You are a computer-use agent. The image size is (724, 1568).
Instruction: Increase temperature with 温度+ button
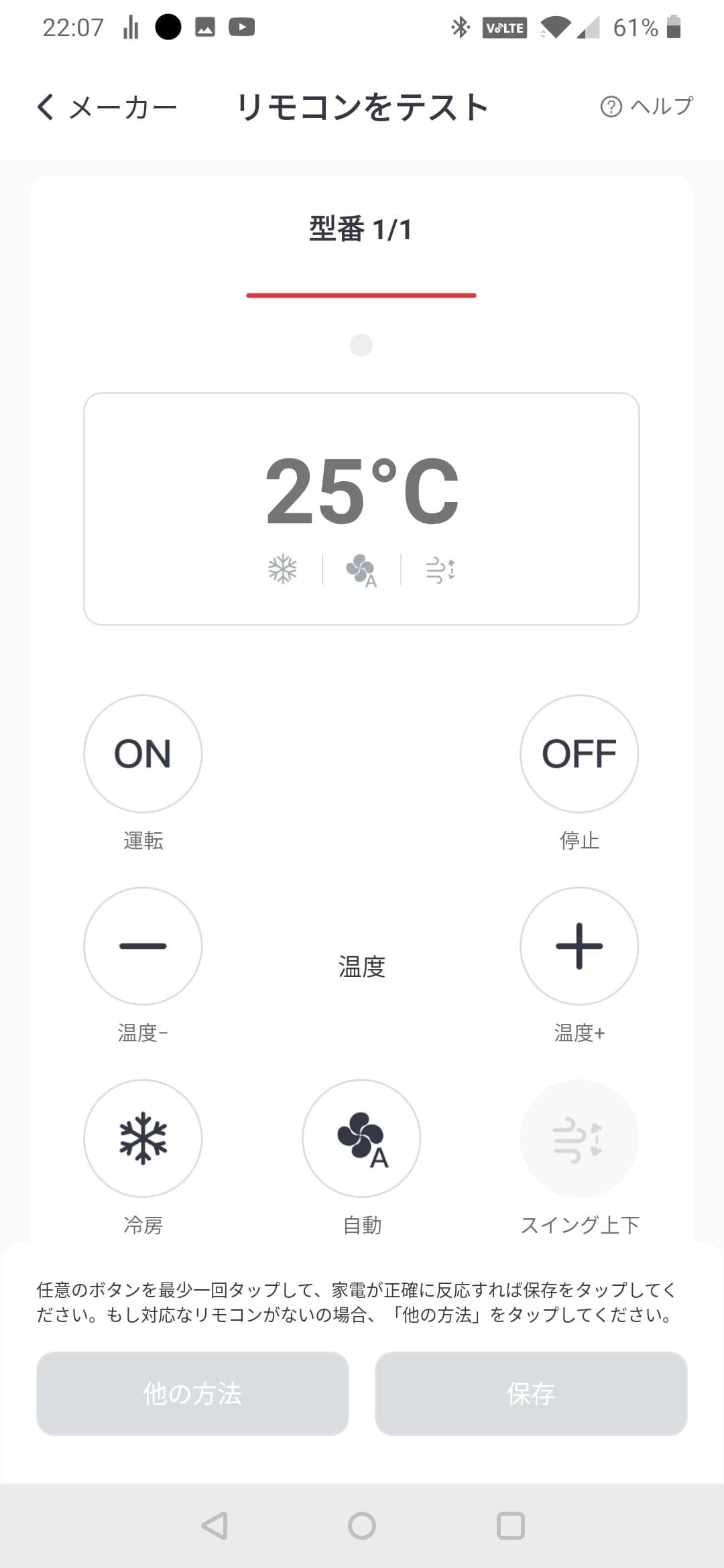coord(579,946)
